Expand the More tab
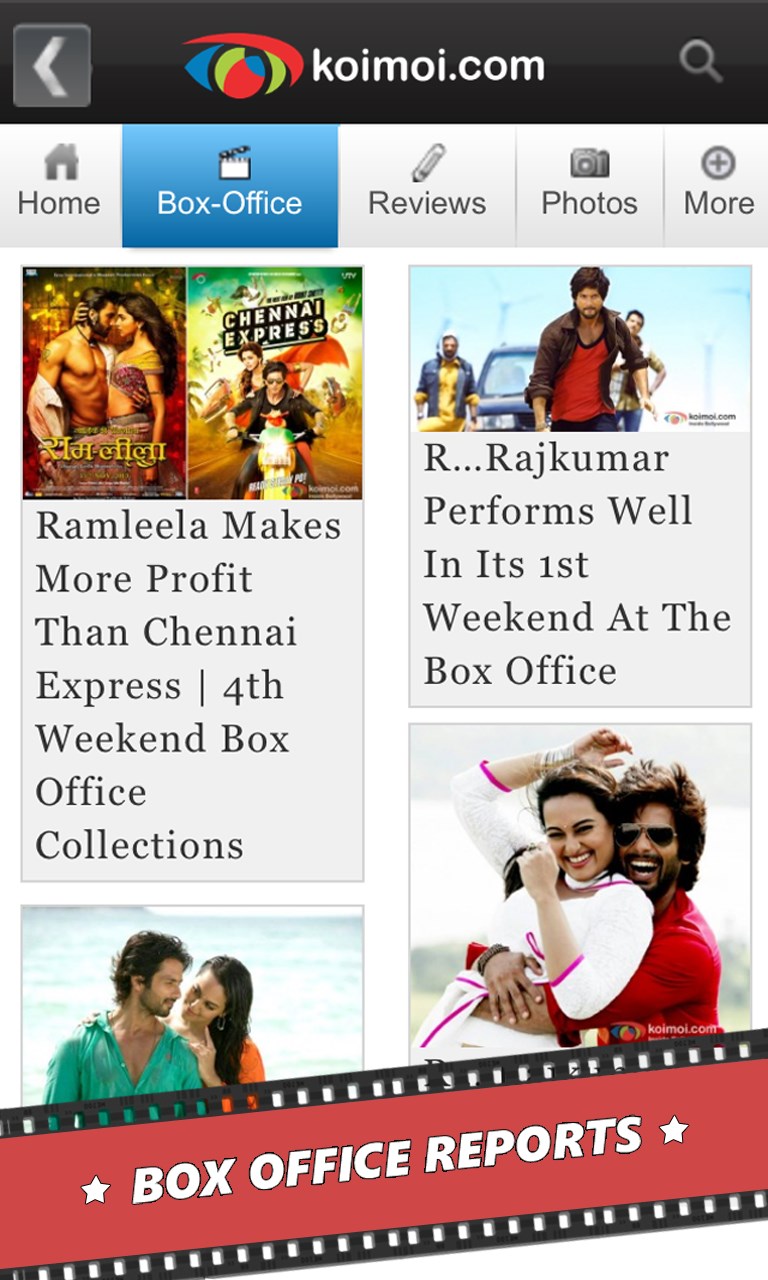768x1280 pixels. click(717, 186)
